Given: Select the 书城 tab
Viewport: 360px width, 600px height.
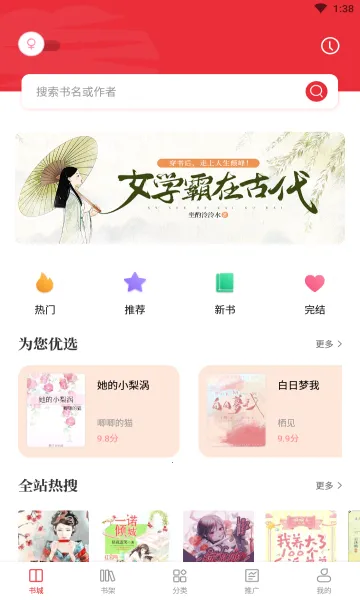Looking at the screenshot, I should coord(36,581).
